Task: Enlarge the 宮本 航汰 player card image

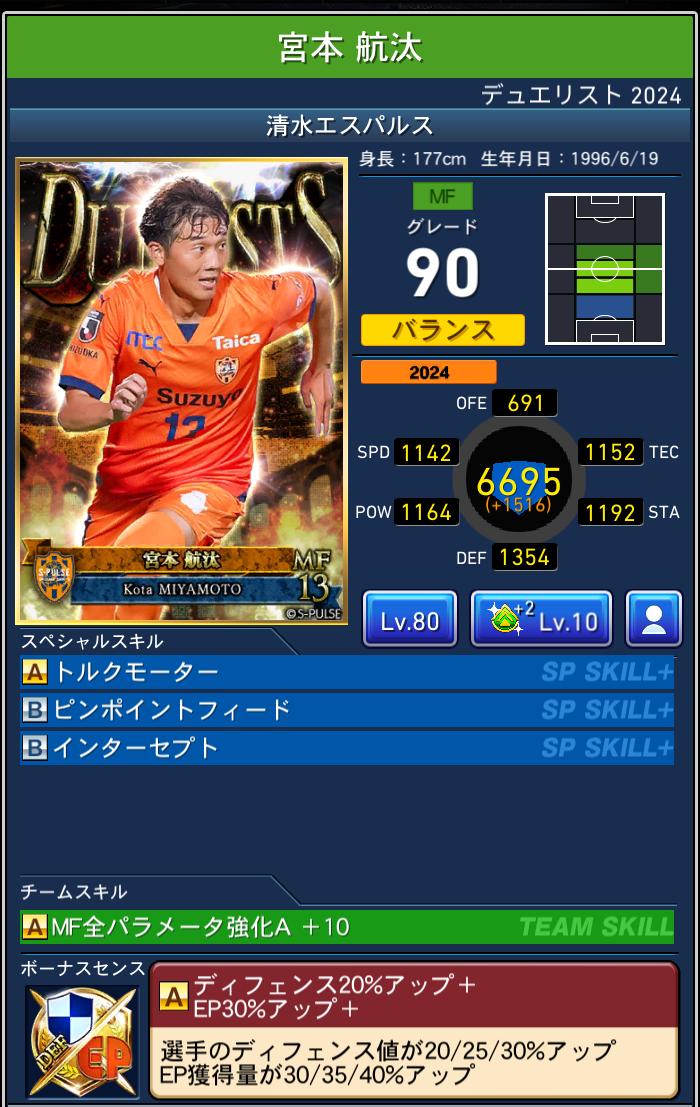Action: [181, 391]
